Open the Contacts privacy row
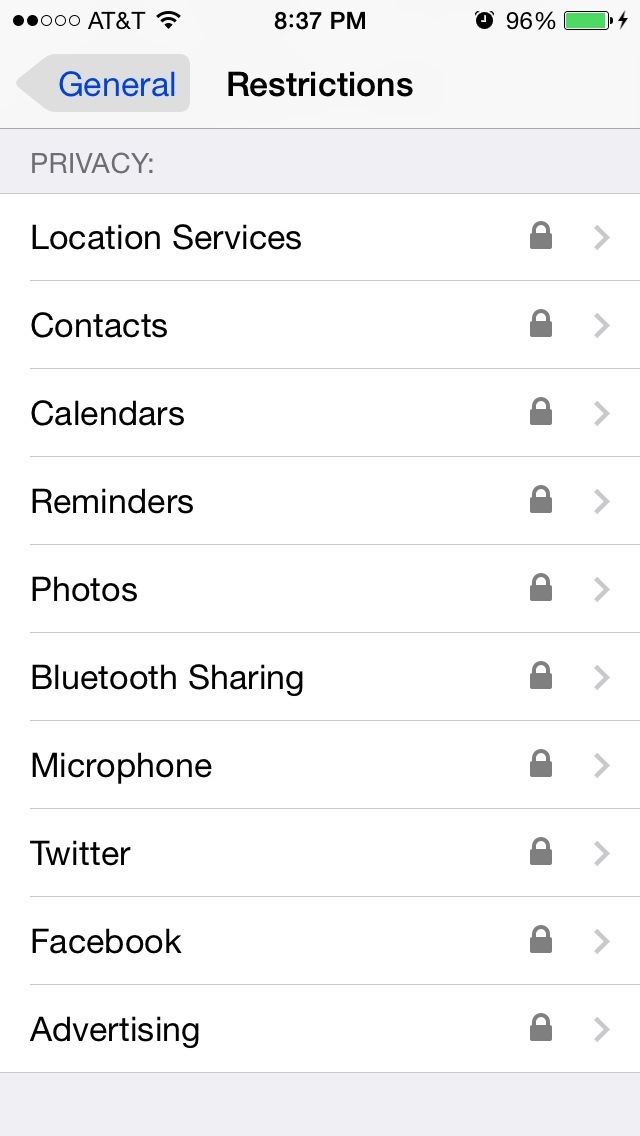Viewport: 640px width, 1136px height. pos(320,326)
